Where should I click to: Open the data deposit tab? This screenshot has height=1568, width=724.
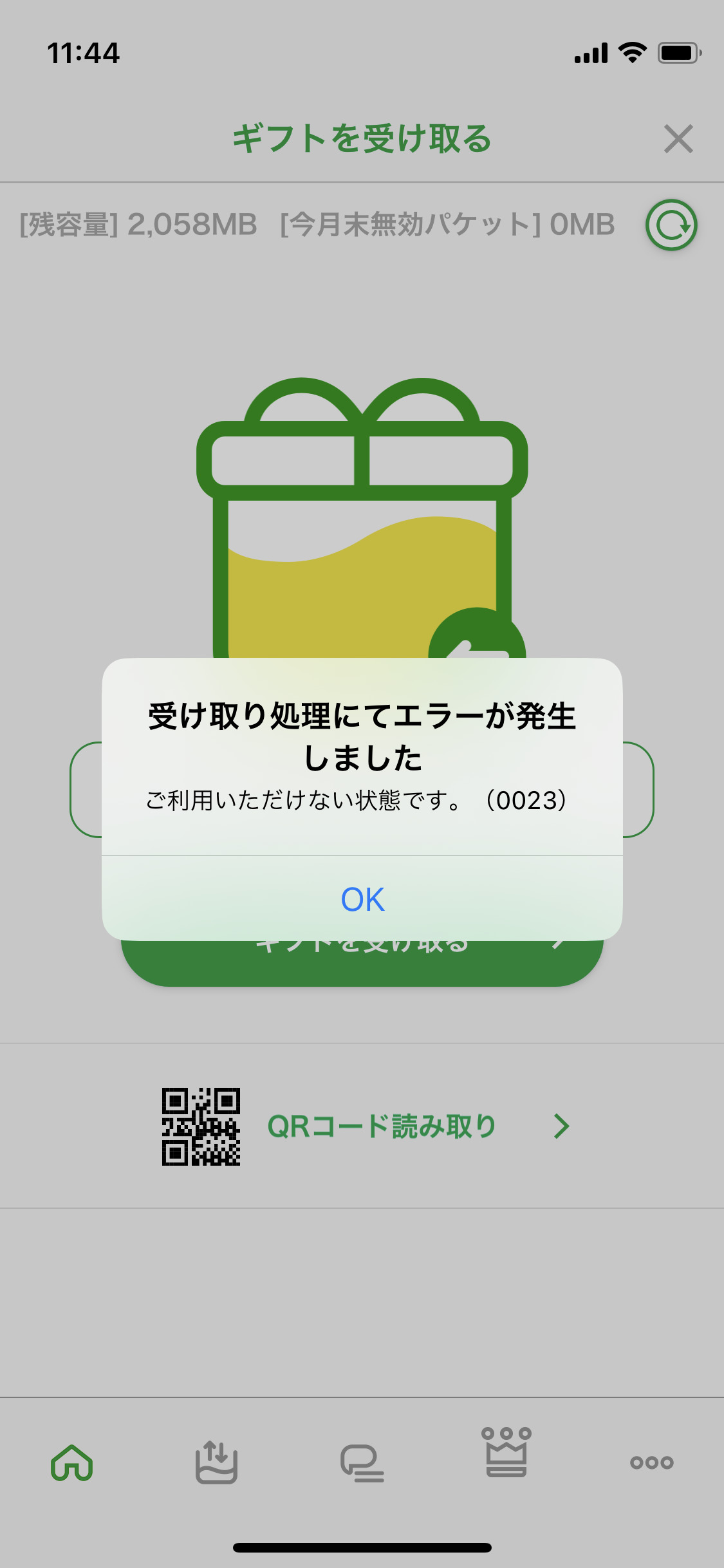pyautogui.click(x=217, y=1462)
